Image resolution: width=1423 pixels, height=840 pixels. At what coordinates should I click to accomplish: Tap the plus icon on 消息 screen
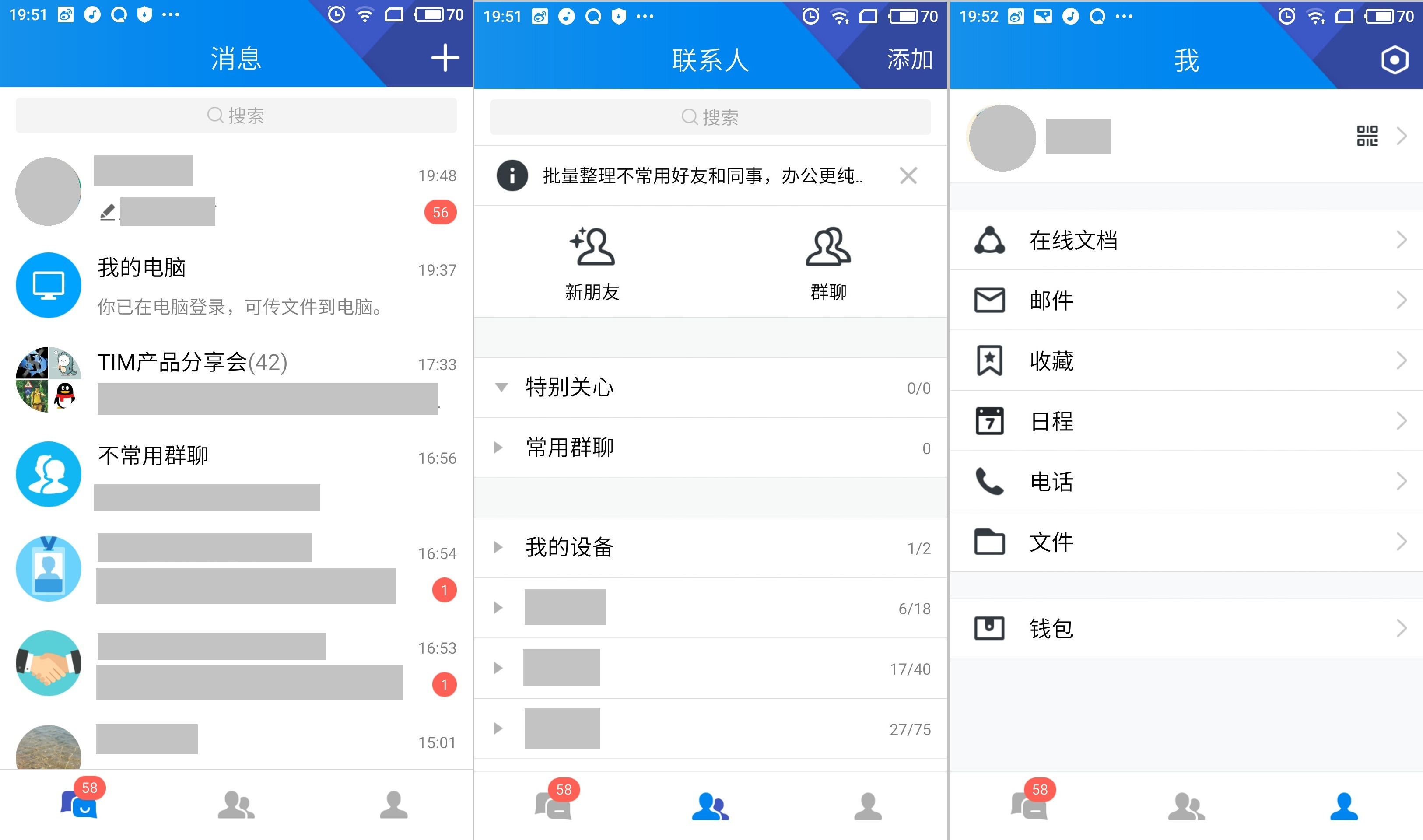(445, 58)
